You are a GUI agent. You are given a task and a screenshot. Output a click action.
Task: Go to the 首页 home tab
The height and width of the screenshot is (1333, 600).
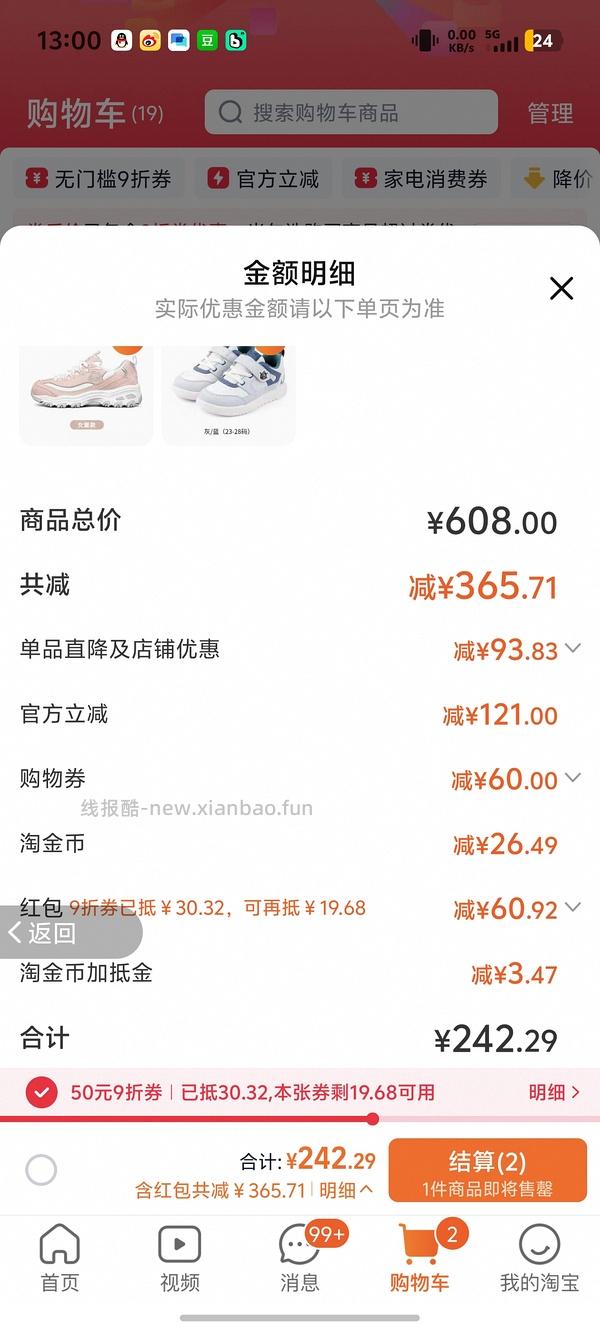click(59, 1258)
